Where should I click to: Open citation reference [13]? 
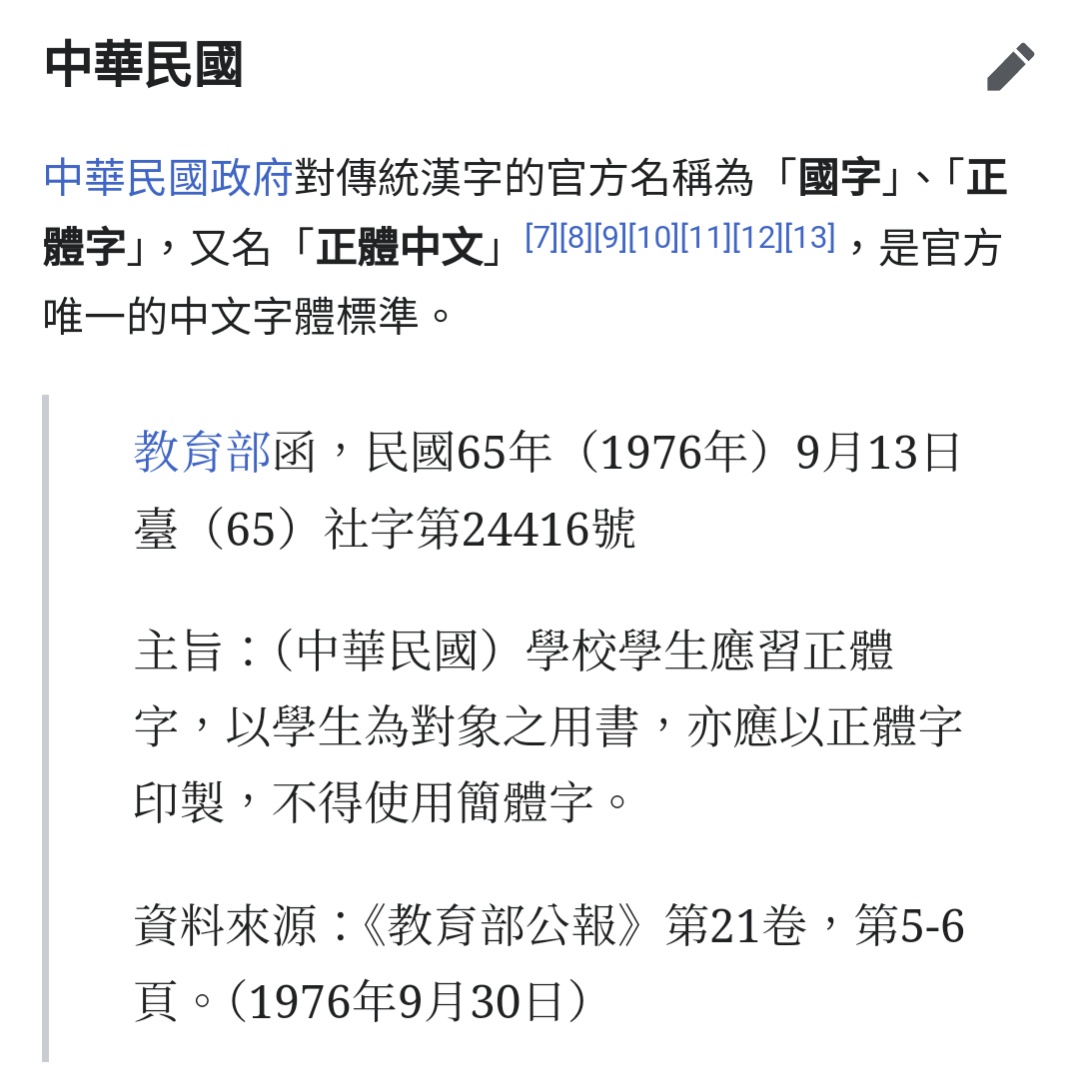pos(808,238)
